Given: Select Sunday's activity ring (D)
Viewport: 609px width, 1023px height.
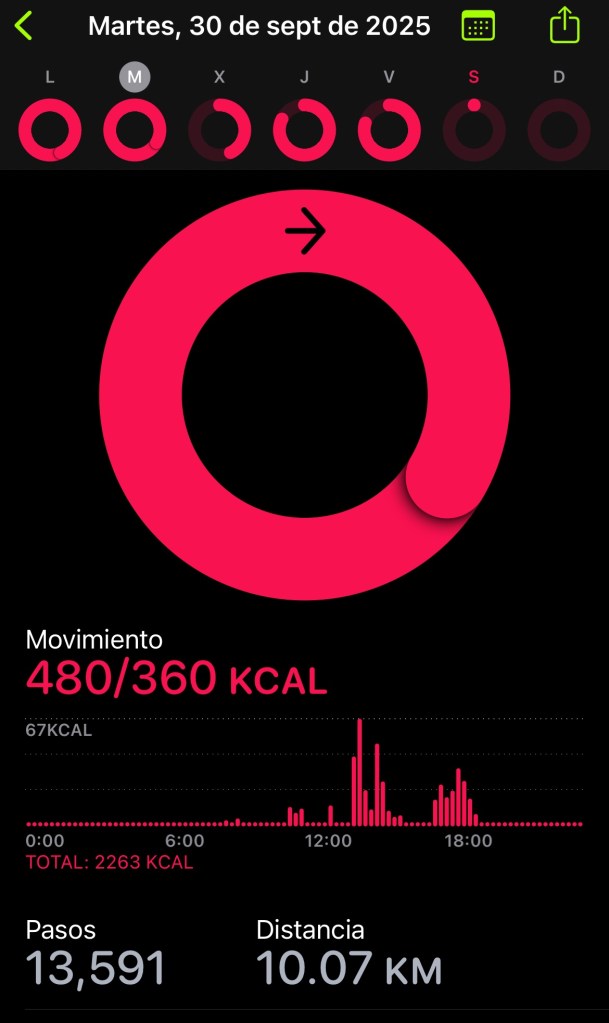Looking at the screenshot, I should pos(559,129).
